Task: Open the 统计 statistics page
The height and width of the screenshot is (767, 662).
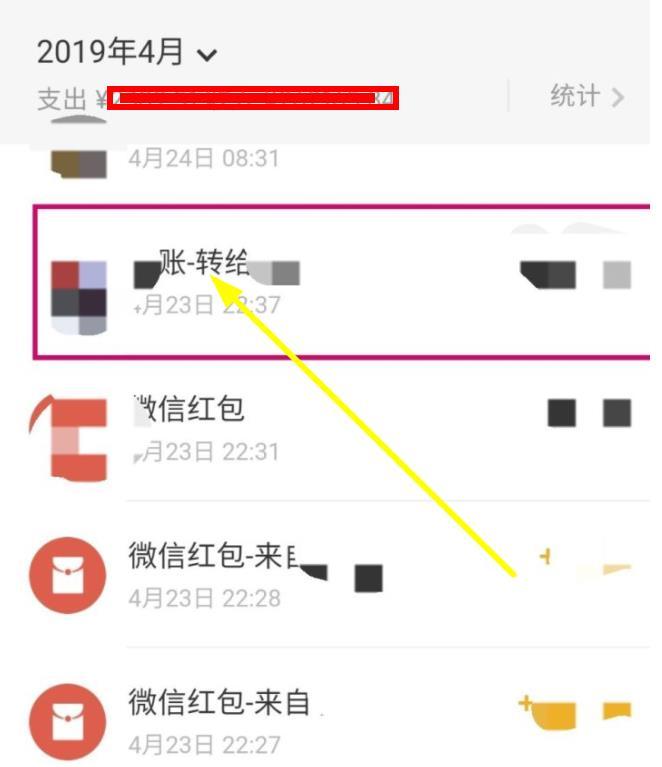Action: coord(586,97)
